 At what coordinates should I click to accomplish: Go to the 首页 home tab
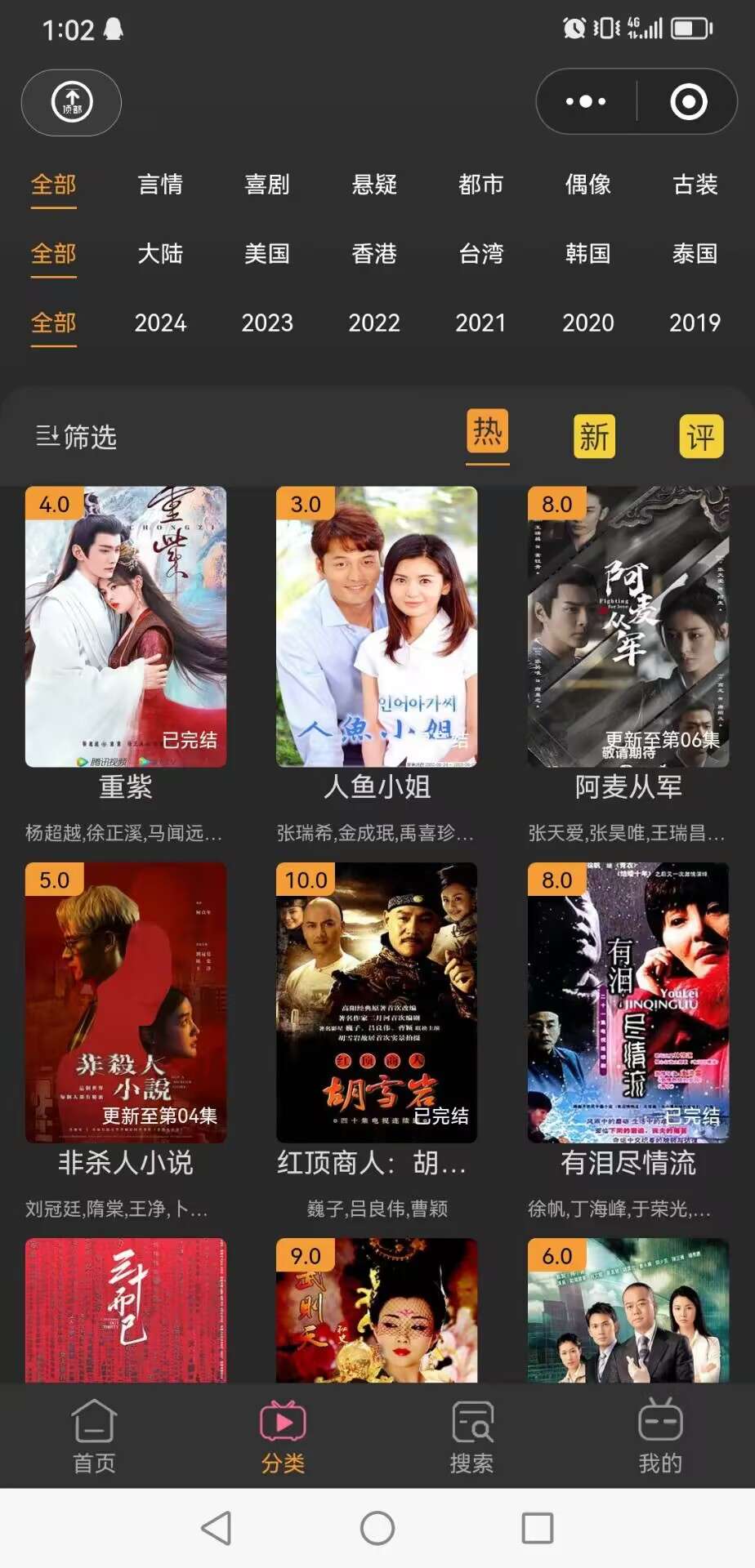(94, 1436)
